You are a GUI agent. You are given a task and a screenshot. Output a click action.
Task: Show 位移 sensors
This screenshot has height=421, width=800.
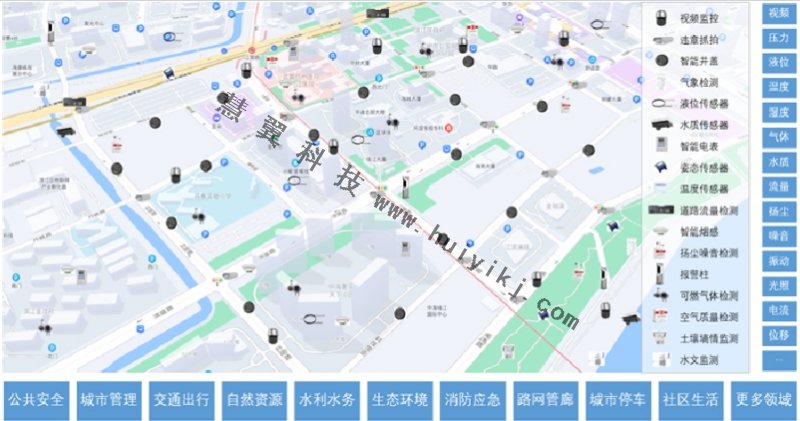click(779, 335)
